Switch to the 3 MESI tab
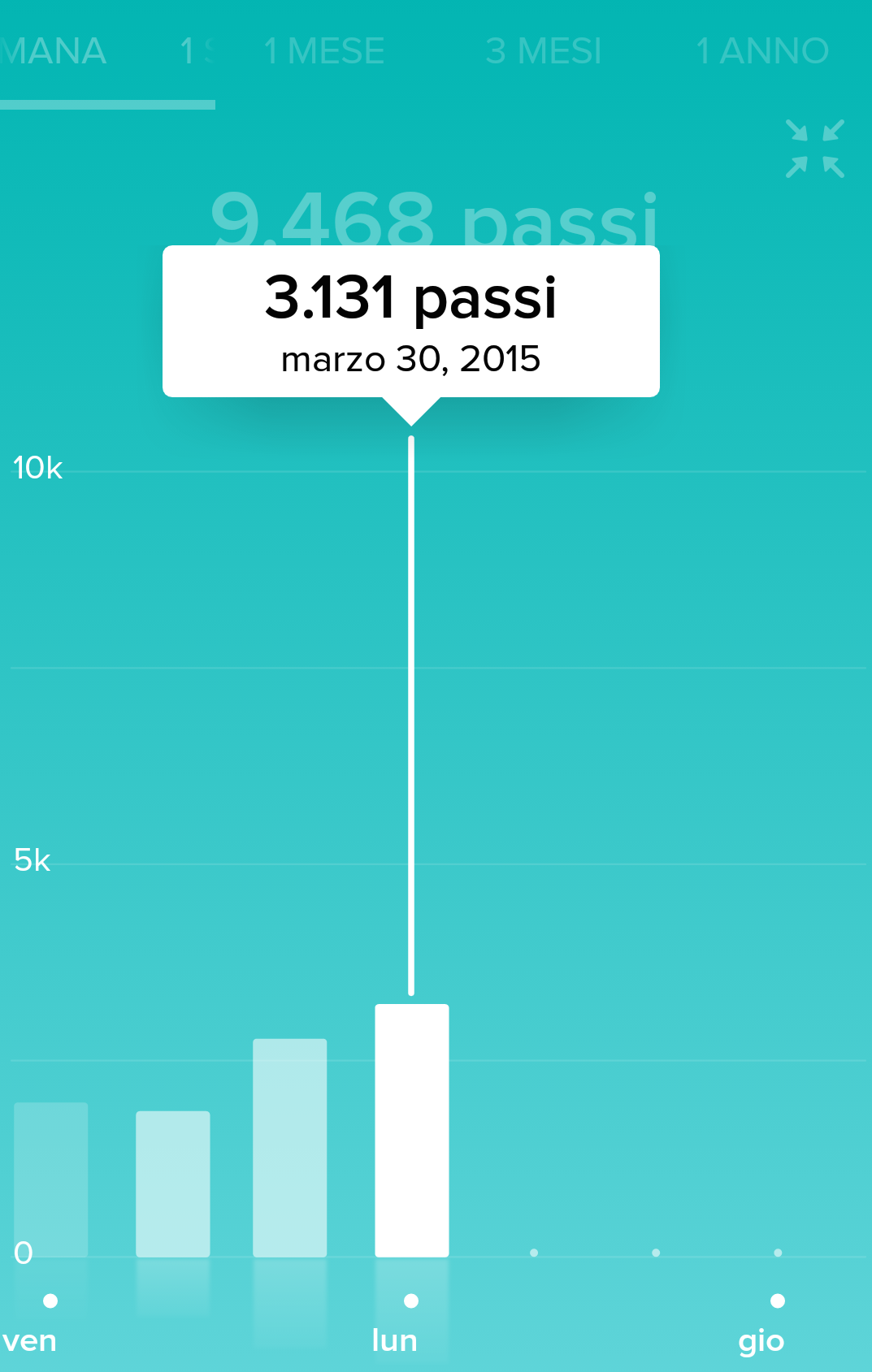 [x=543, y=51]
